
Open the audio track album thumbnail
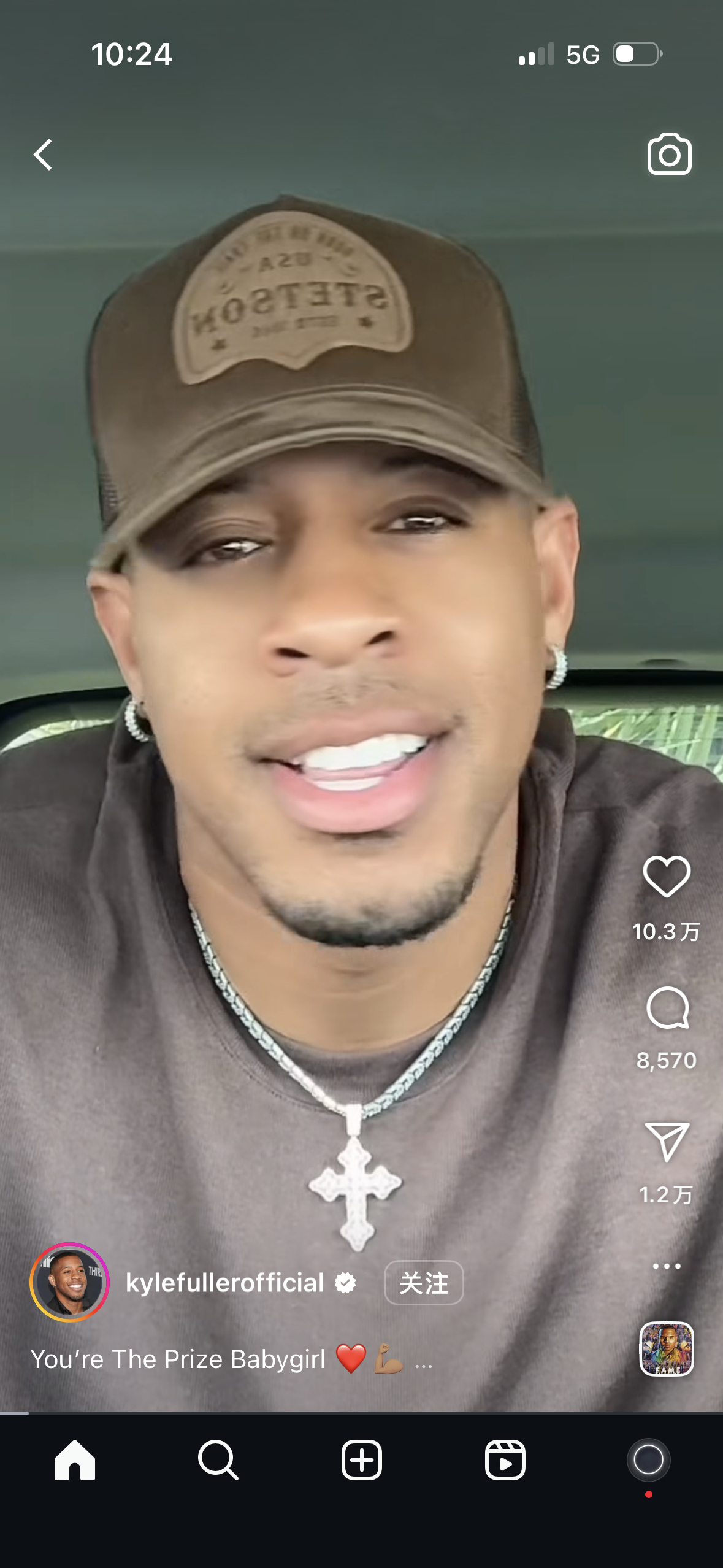[667, 1349]
